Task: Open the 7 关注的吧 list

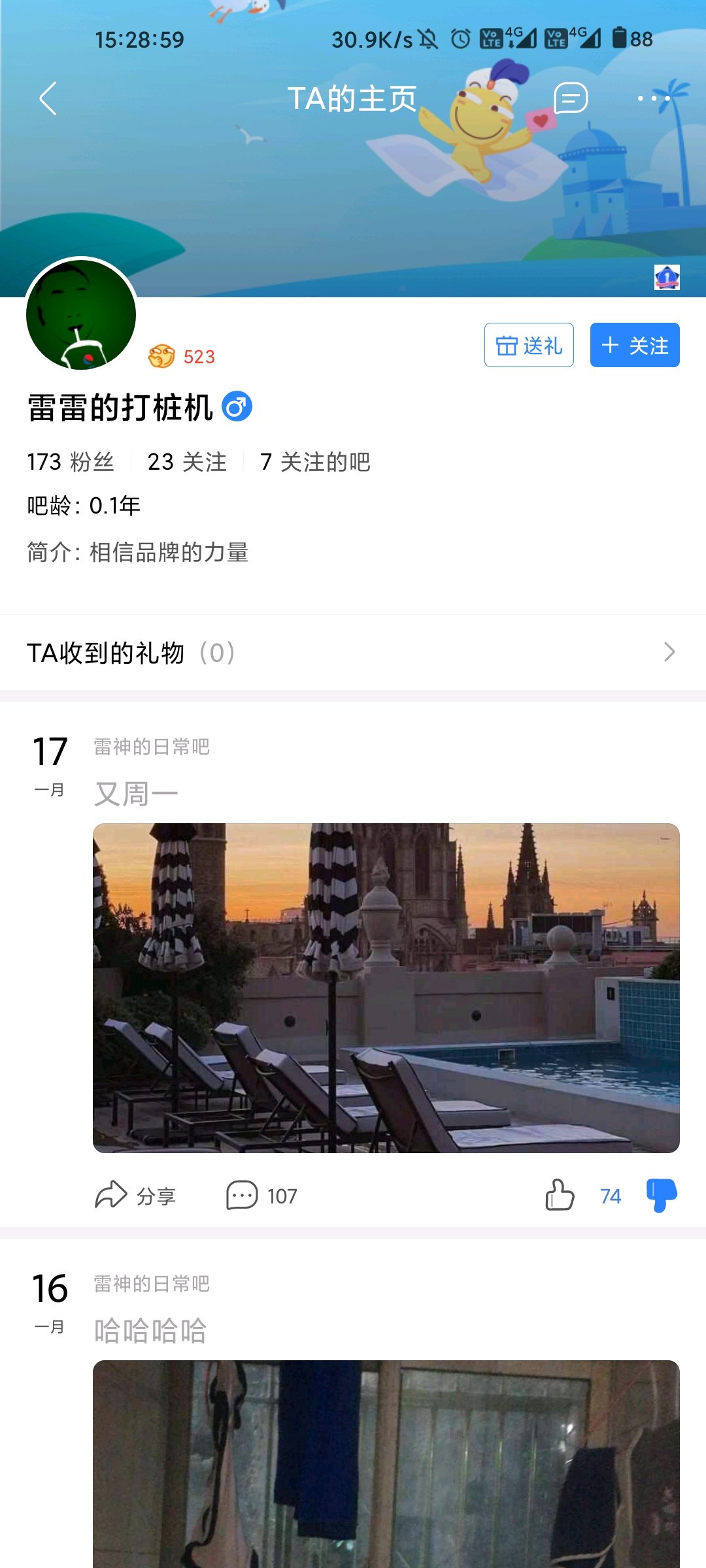Action: 315,462
